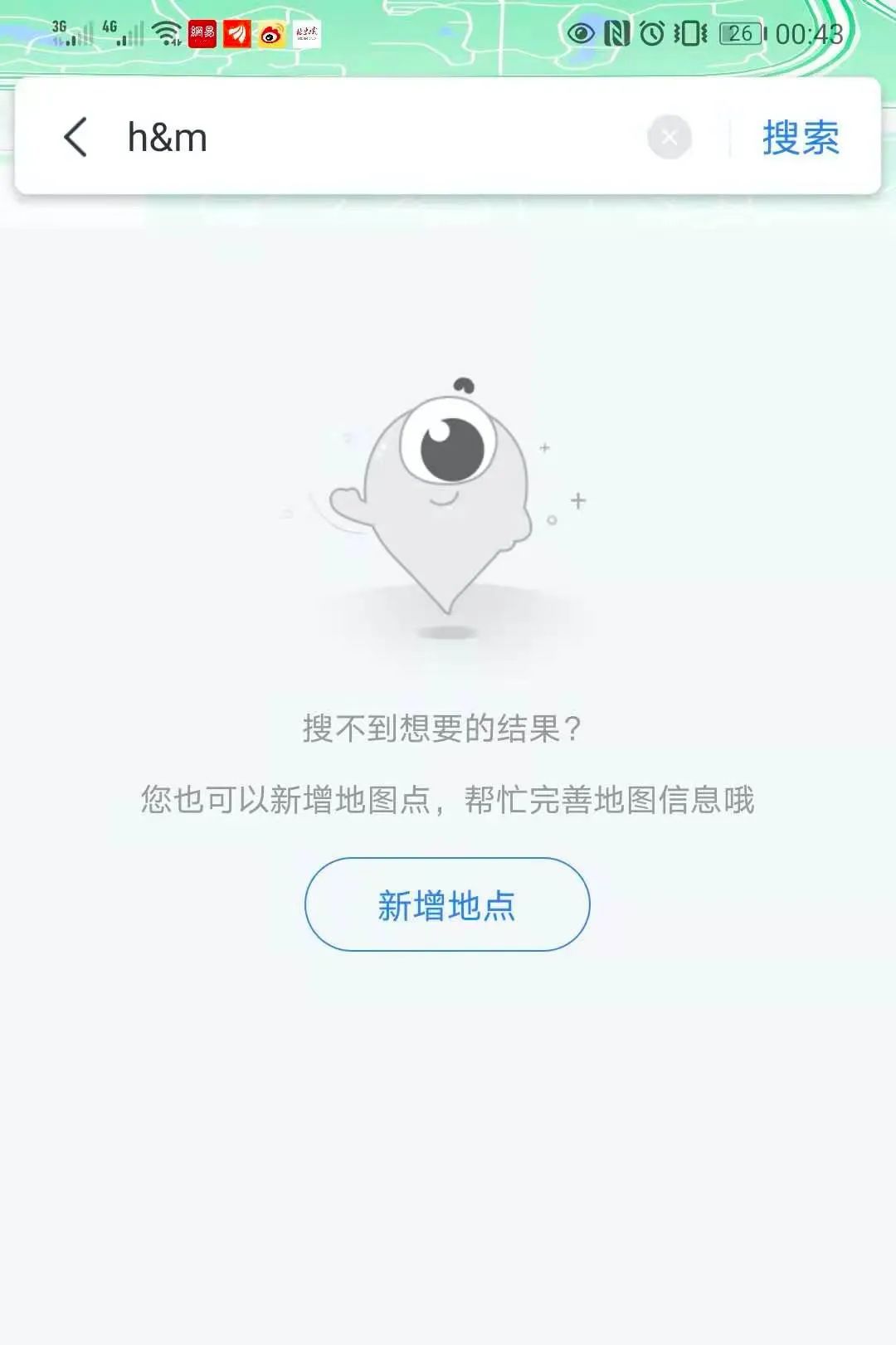Tap the 搜索 search button

(x=801, y=138)
